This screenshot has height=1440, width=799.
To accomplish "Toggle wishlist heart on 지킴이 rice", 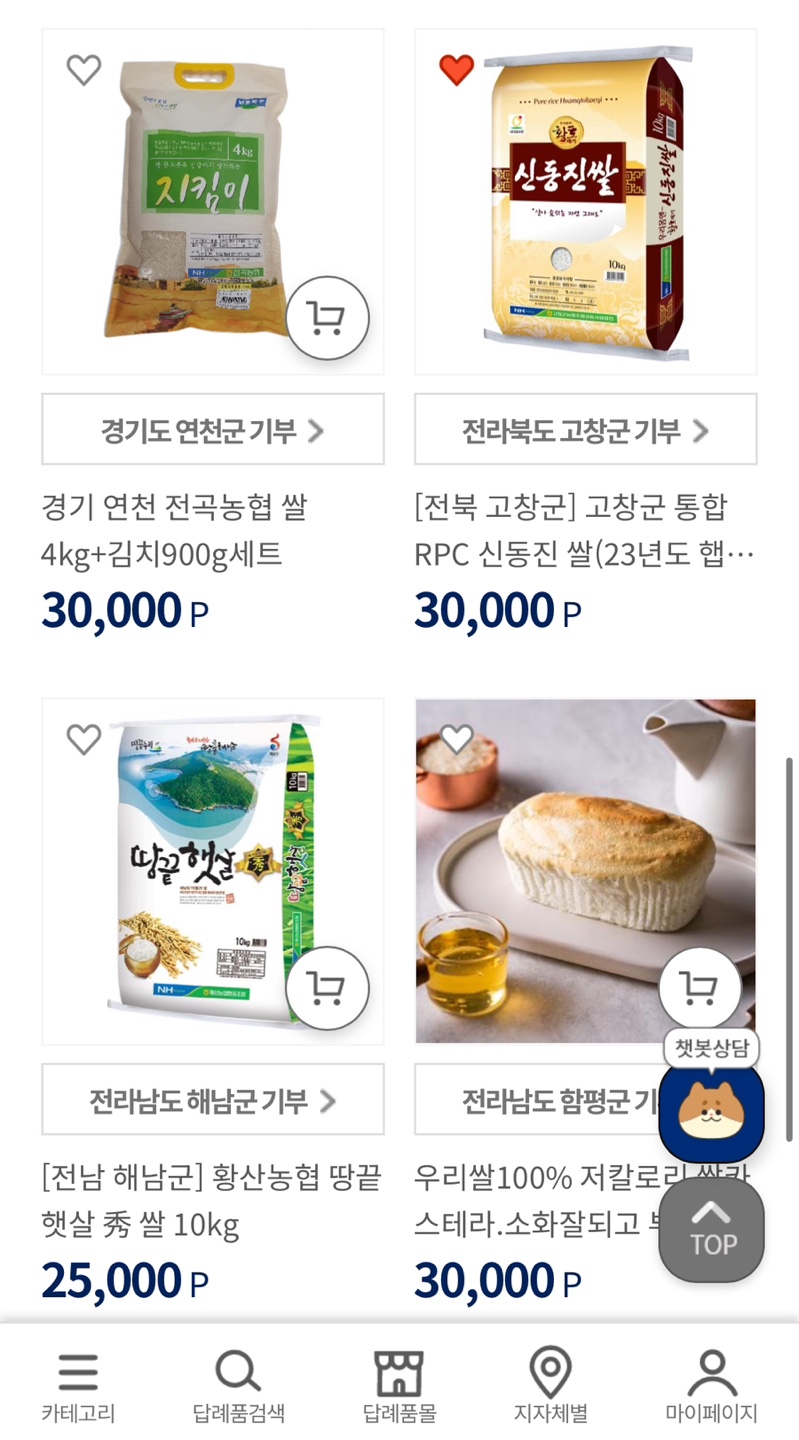I will 83,70.
